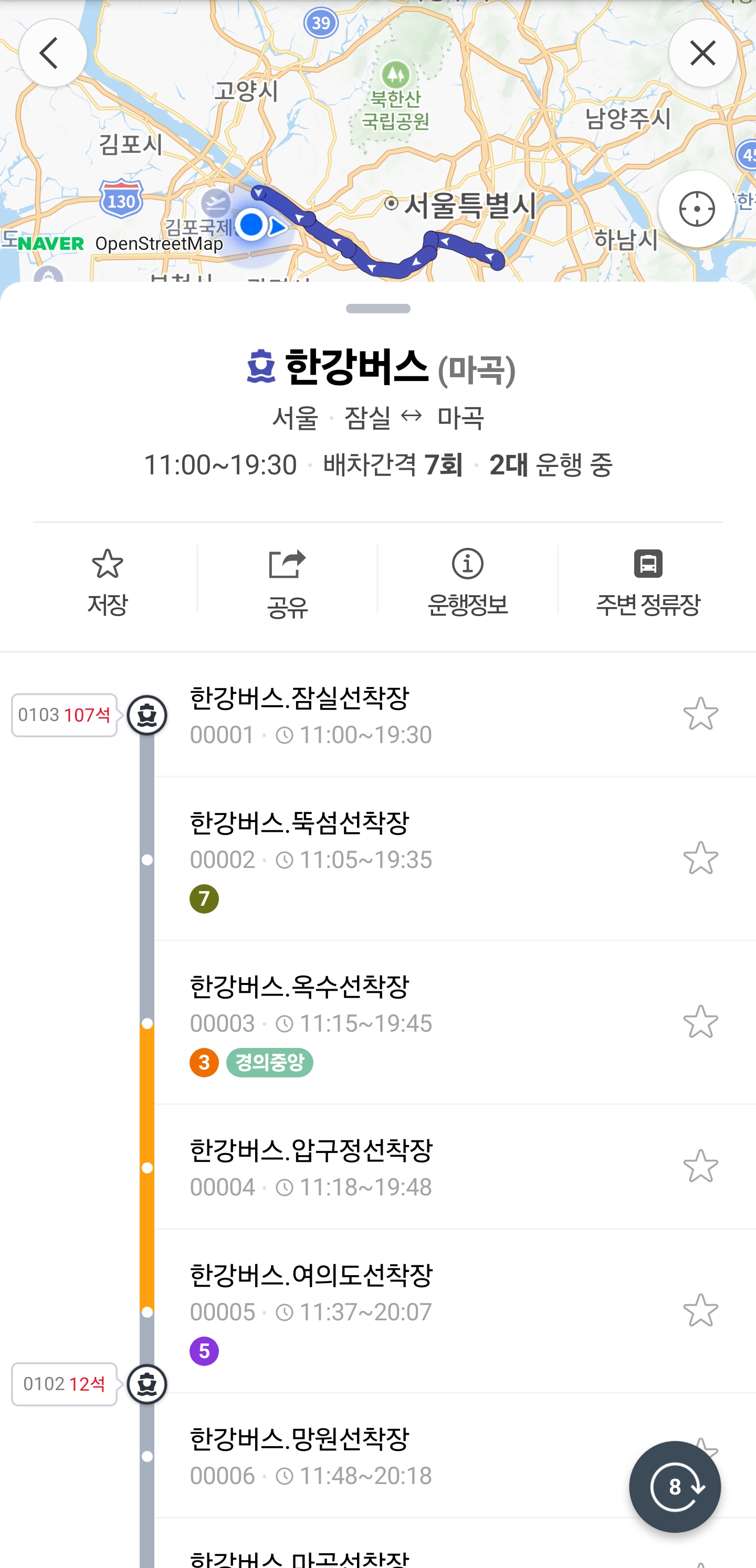Favorite 뚝섬선착장 with its star
Image resolution: width=756 pixels, height=1568 pixels.
[700, 857]
